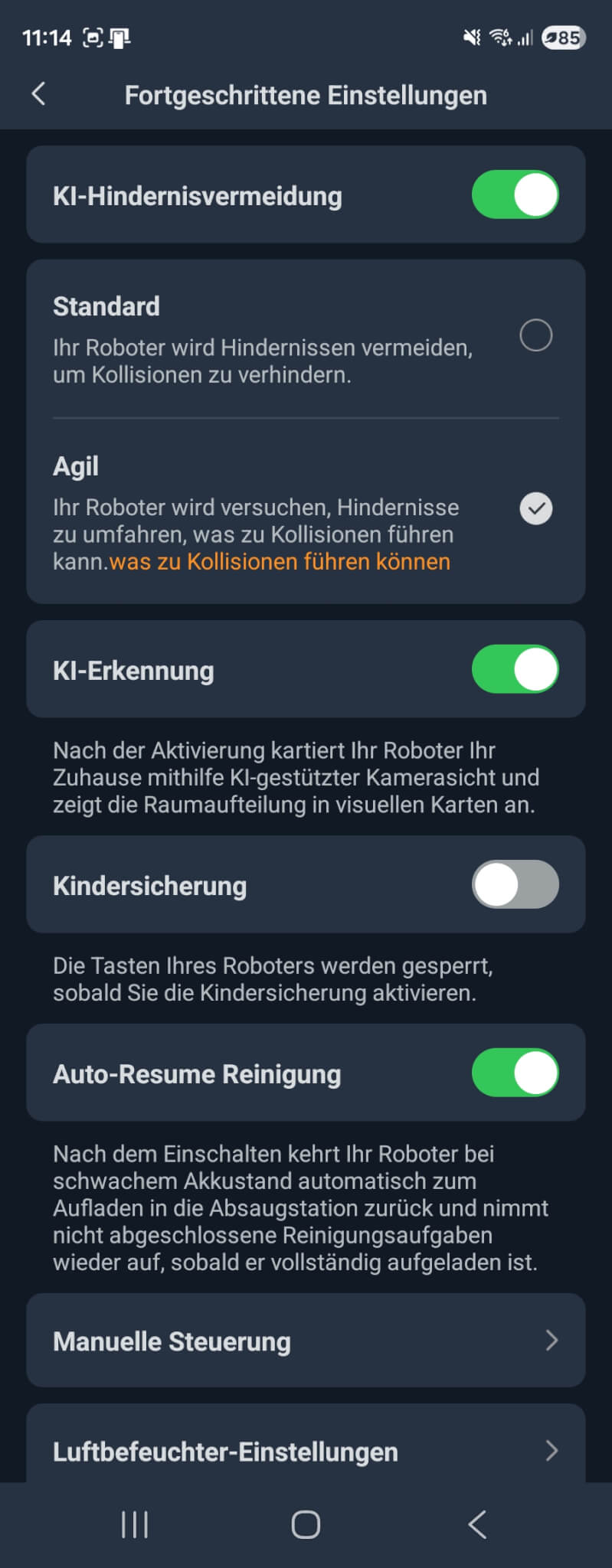Screen dimensions: 612x1568
Task: Open Luftbefeuchter-Einstellungen
Action: pyautogui.click(x=306, y=1449)
